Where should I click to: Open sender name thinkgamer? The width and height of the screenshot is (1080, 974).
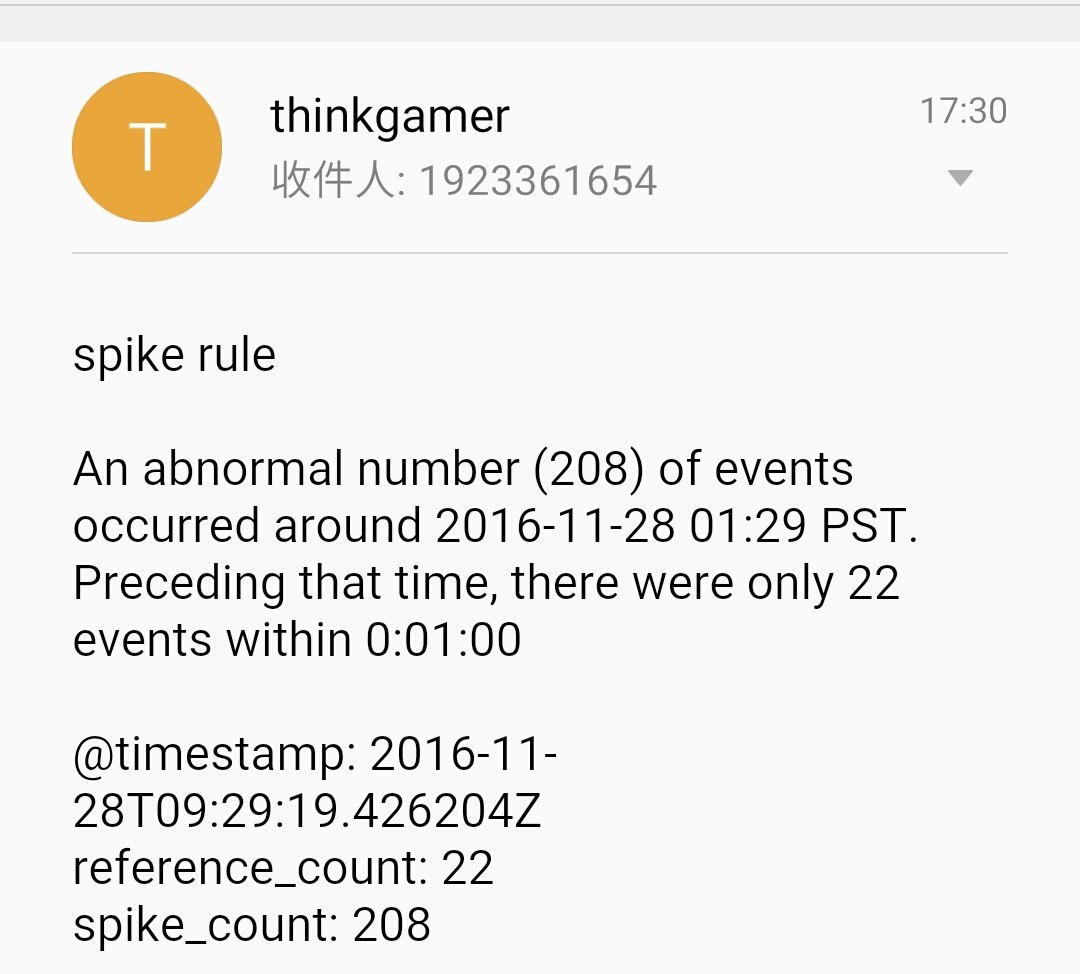tap(390, 116)
